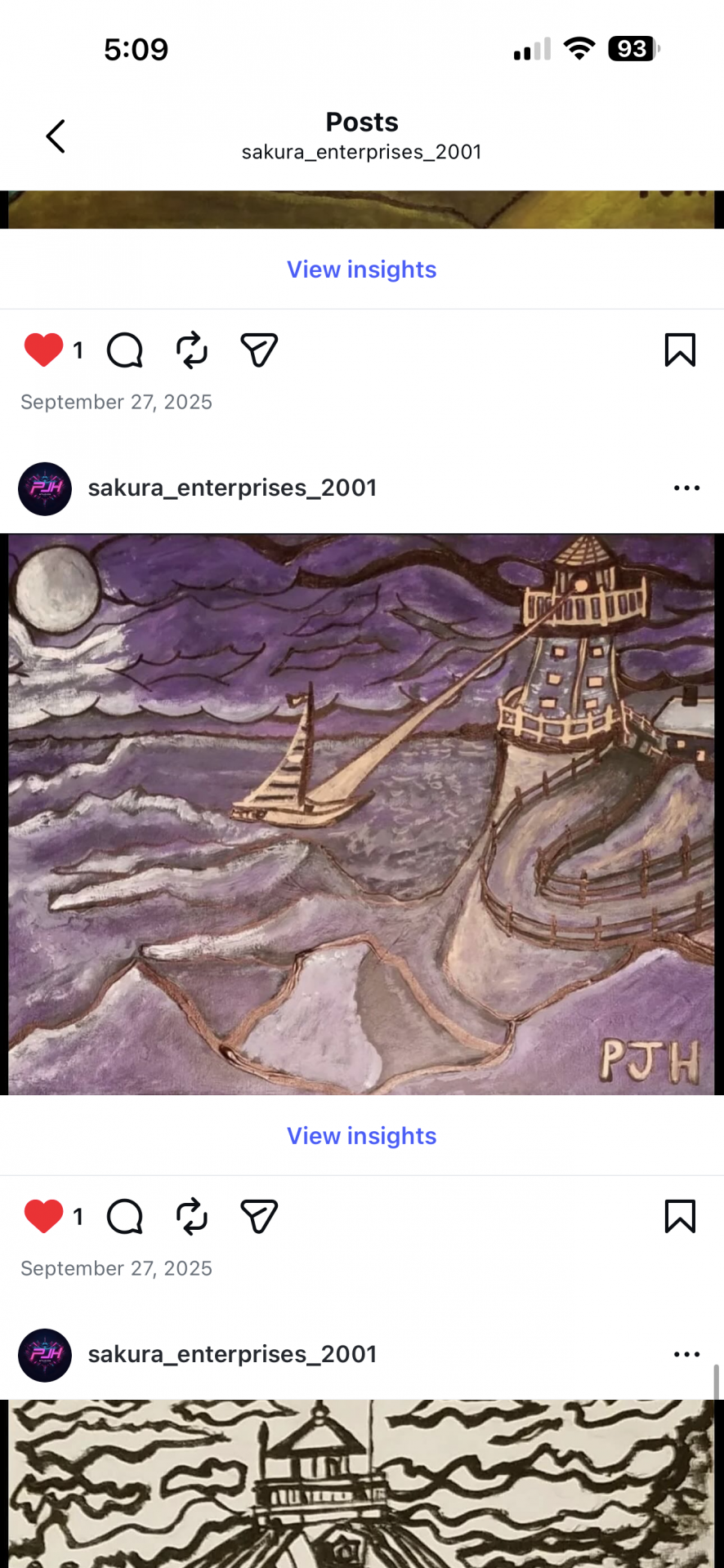Unlike the purple lighthouse painting post
Viewport: 724px width, 1568px height.
point(43,1217)
